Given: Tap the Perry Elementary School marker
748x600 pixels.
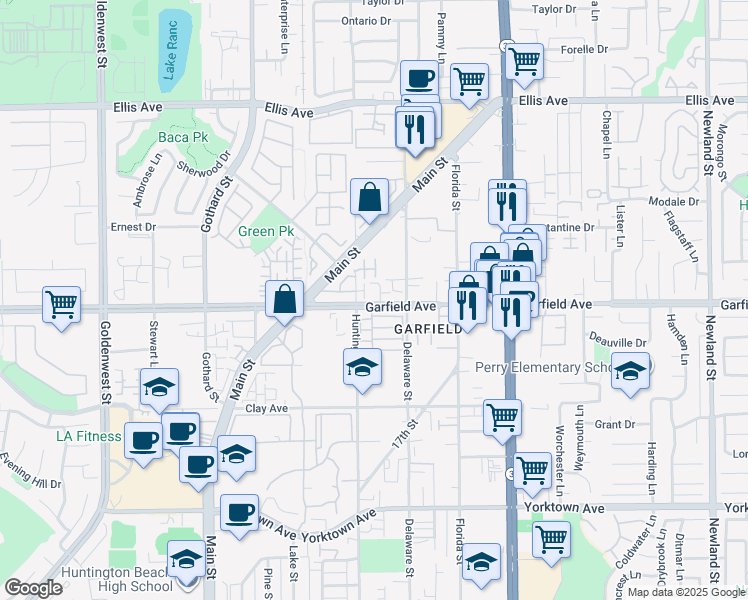Looking at the screenshot, I should [629, 372].
